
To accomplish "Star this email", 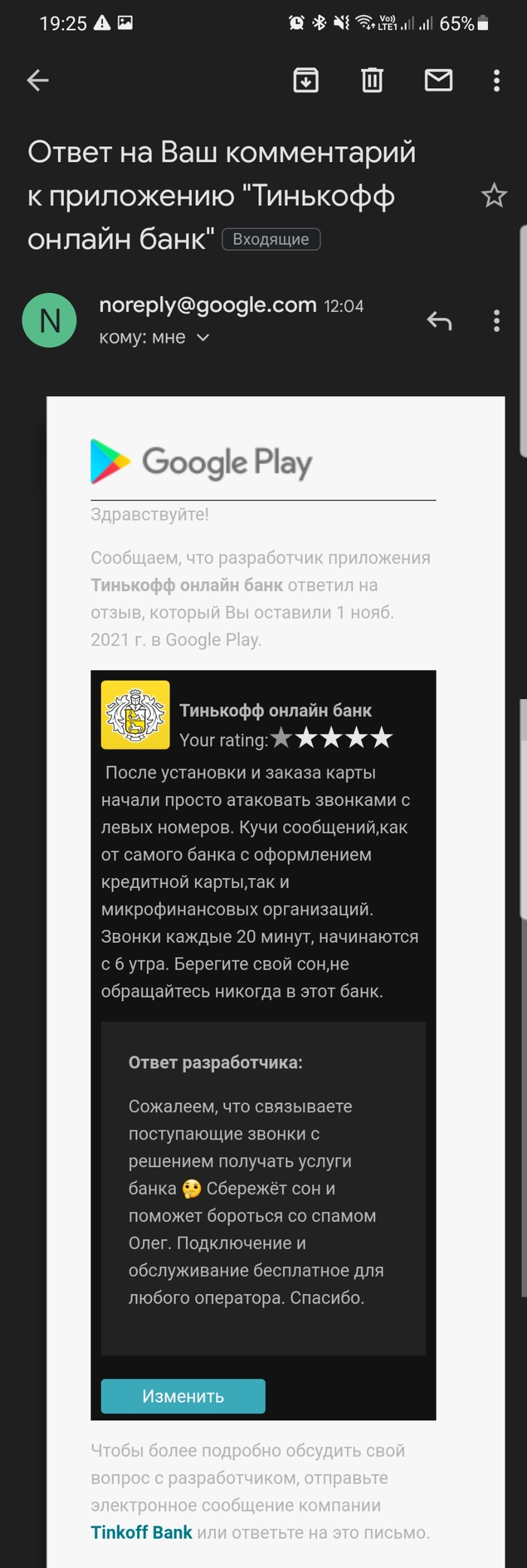I will tap(494, 196).
